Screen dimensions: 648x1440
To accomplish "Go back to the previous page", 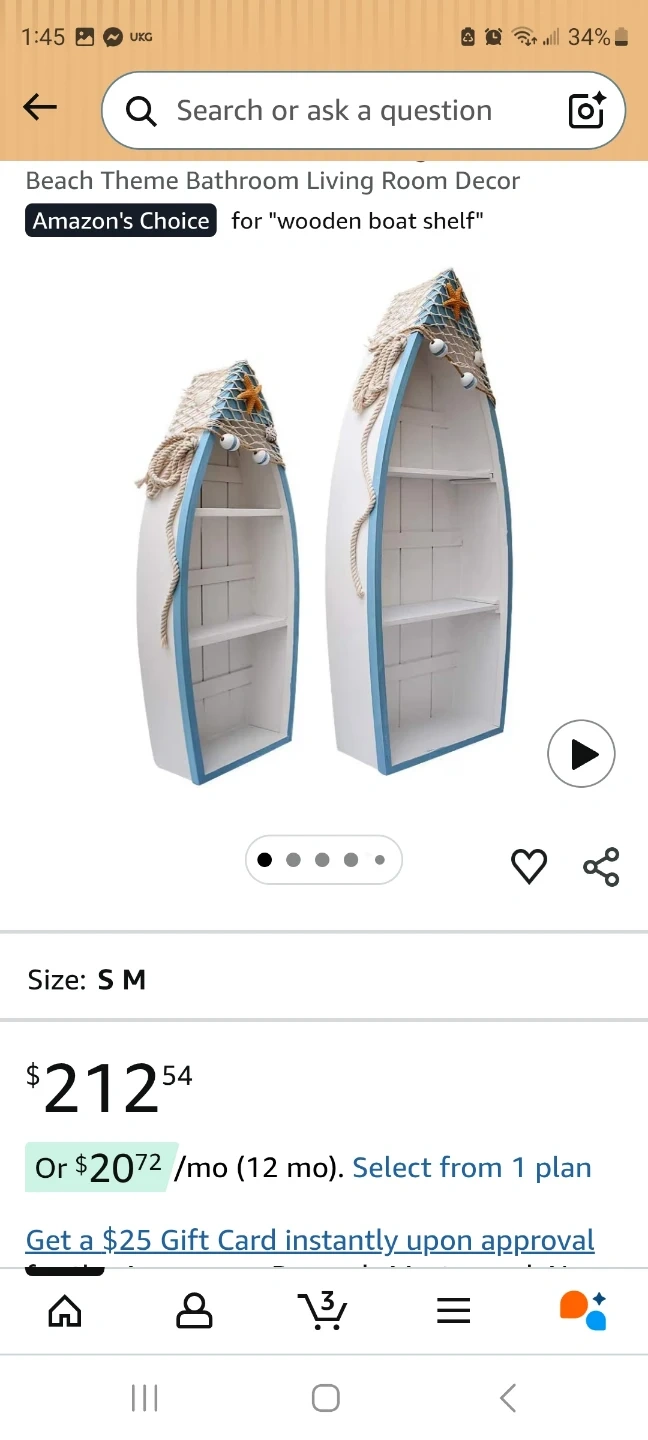I will point(40,107).
